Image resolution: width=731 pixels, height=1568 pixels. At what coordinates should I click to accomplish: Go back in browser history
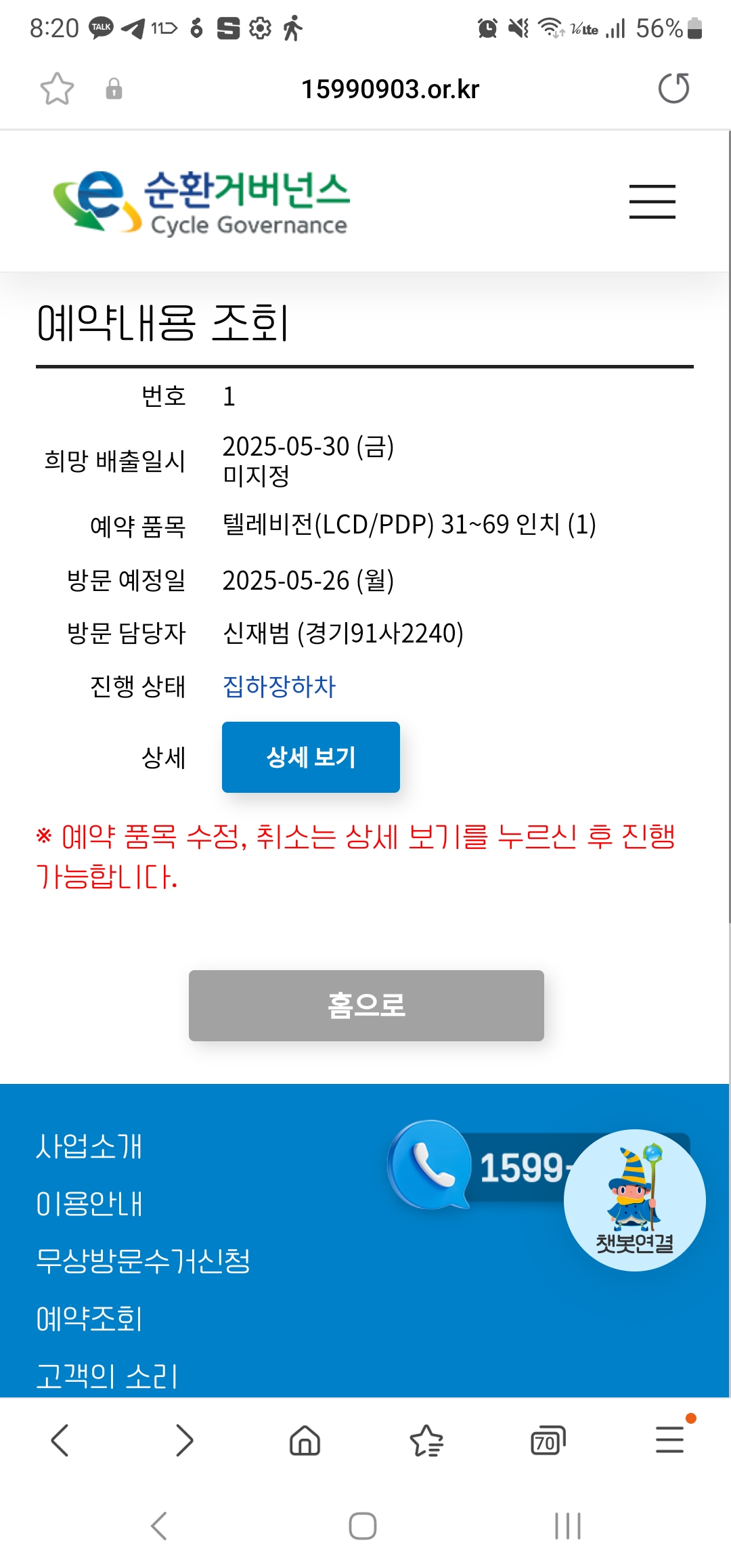[x=60, y=1440]
